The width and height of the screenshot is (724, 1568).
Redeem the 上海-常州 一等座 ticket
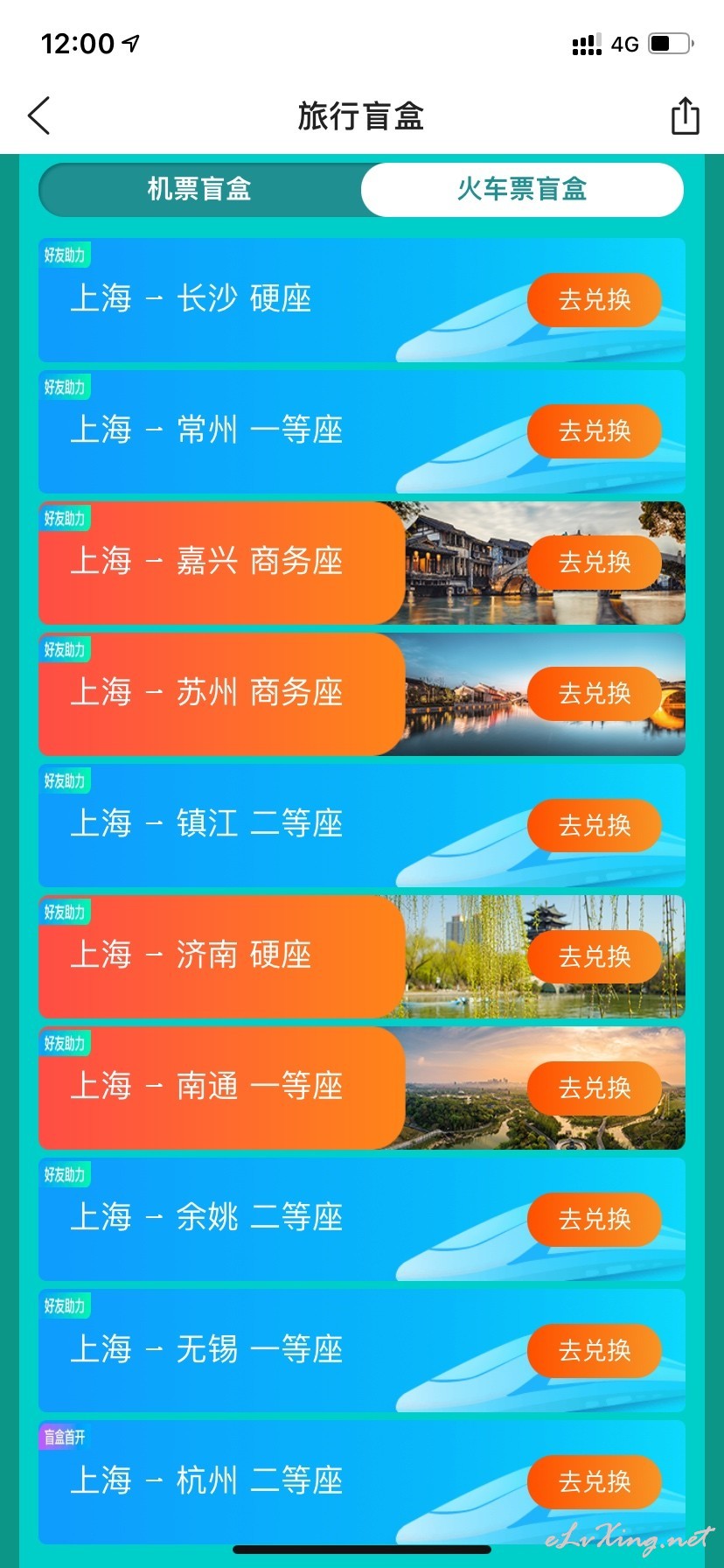595,431
